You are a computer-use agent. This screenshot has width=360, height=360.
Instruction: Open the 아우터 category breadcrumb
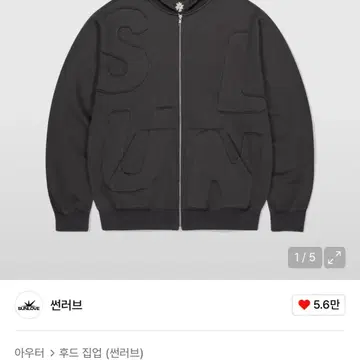29,353
